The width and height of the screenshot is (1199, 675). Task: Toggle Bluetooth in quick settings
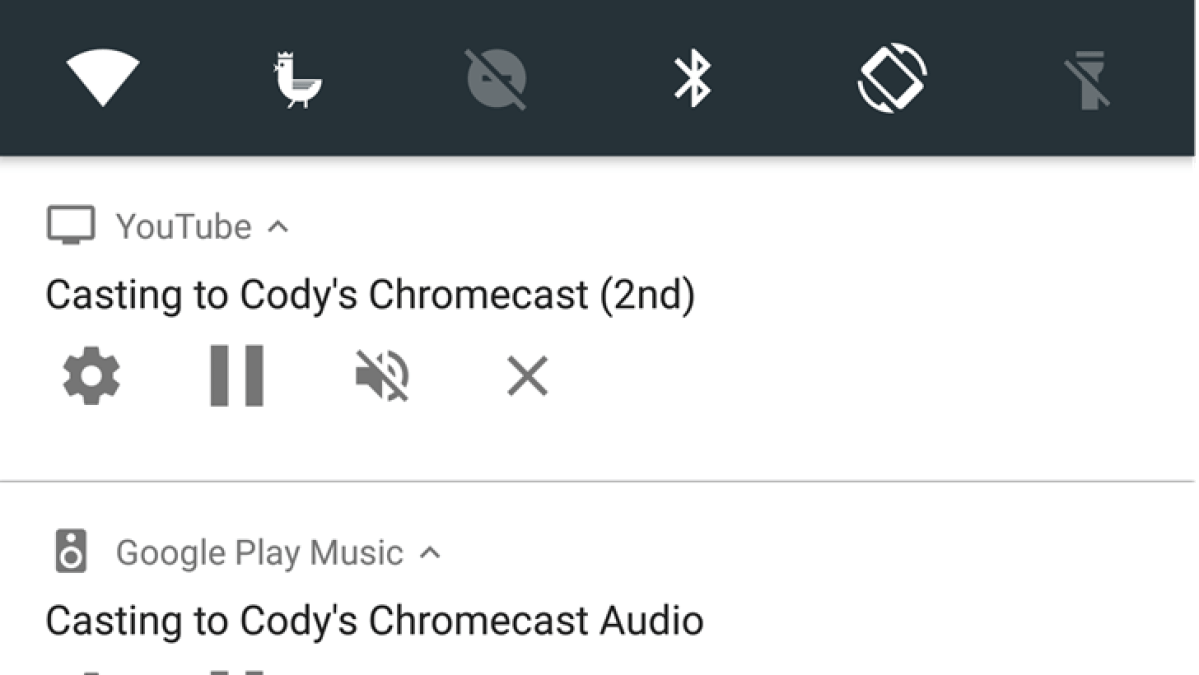pyautogui.click(x=692, y=79)
